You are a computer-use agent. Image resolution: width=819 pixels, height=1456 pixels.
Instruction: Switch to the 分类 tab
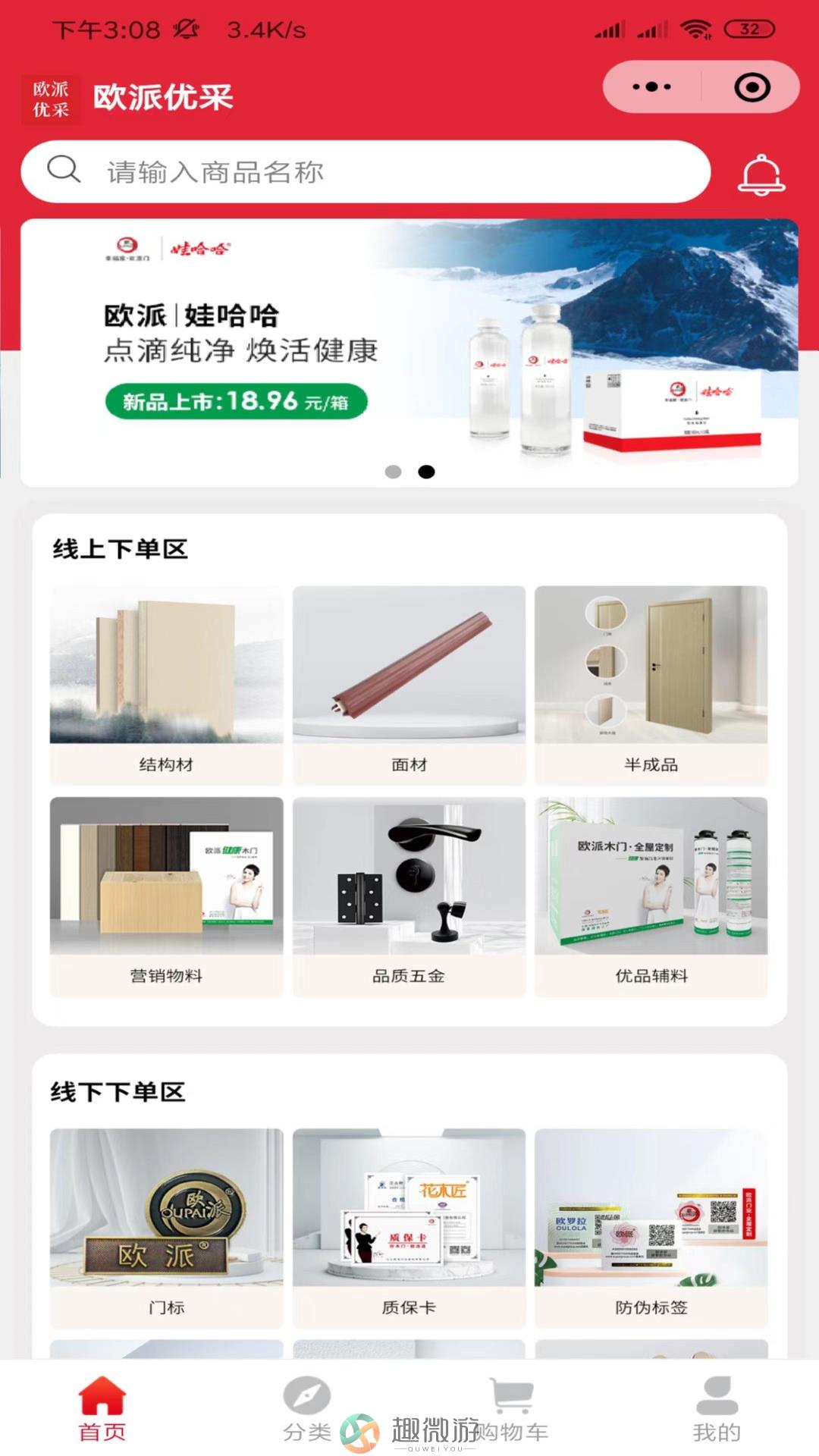307,1408
